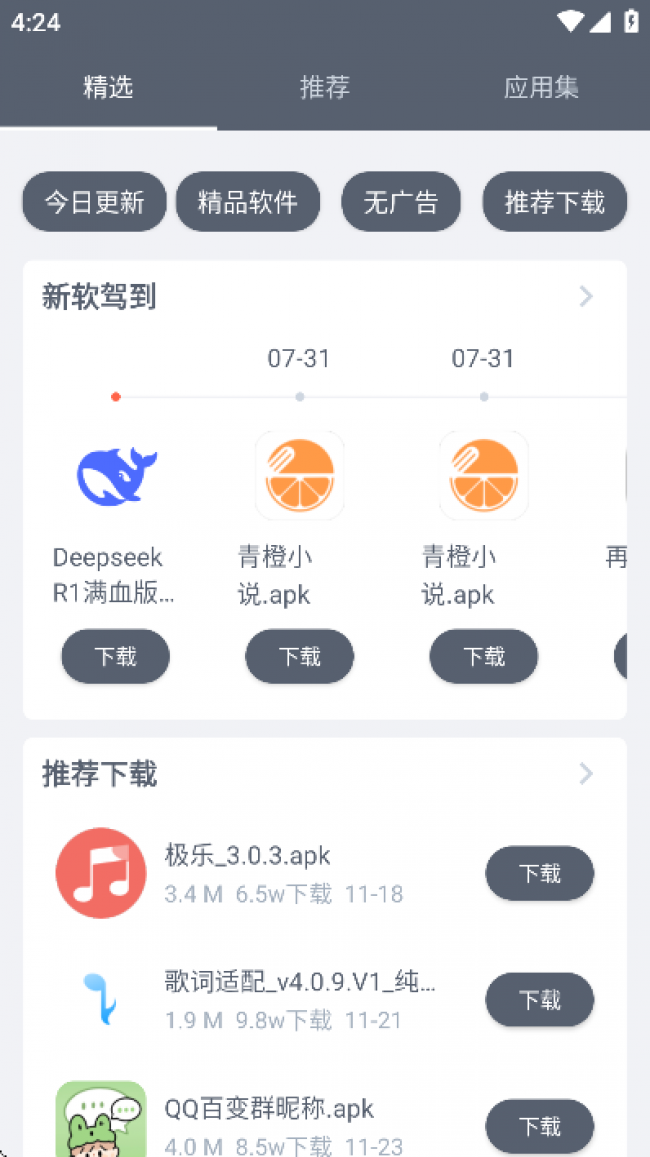
Task: Open the Deepseek R1满血版 app card
Action: click(116, 520)
